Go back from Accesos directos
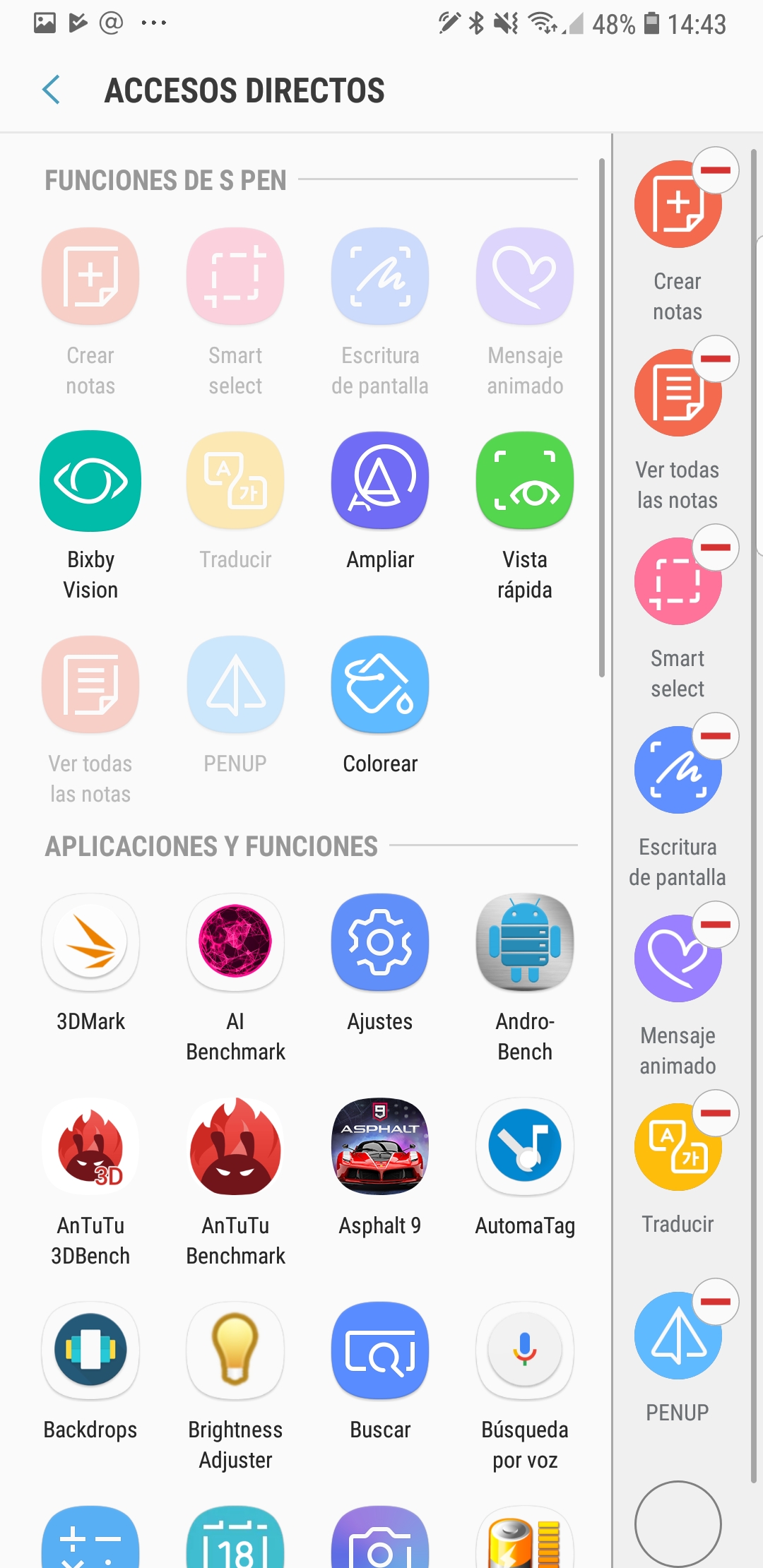Image resolution: width=763 pixels, height=1568 pixels. pyautogui.click(x=51, y=90)
